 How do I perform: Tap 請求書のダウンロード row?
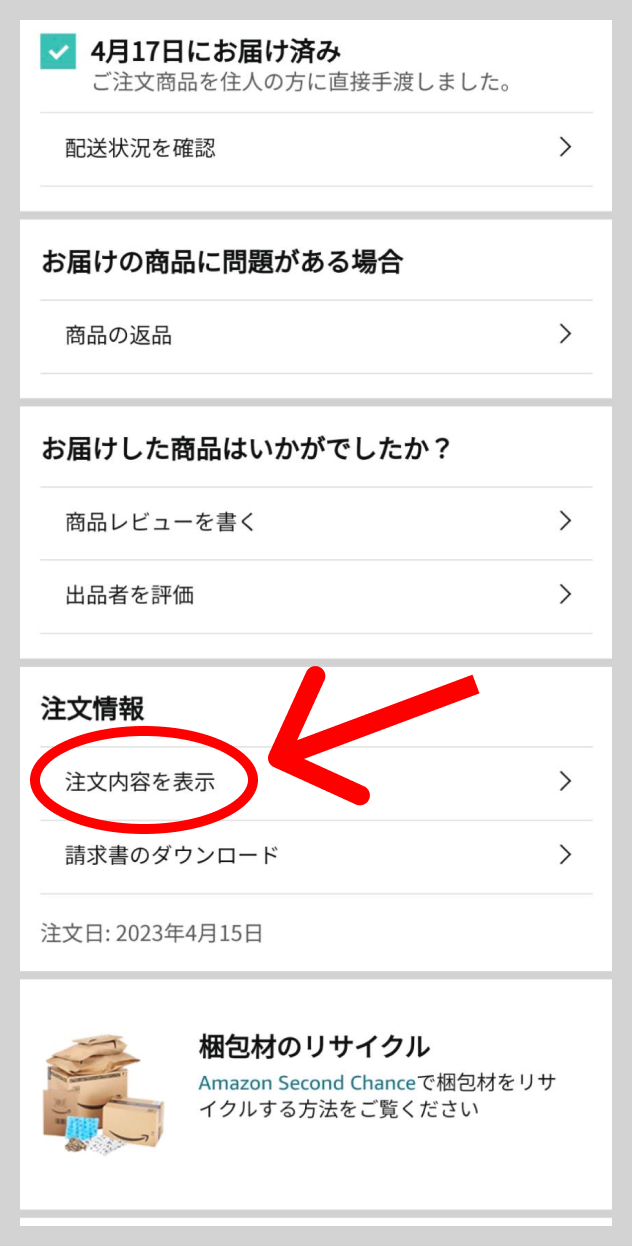point(316,856)
